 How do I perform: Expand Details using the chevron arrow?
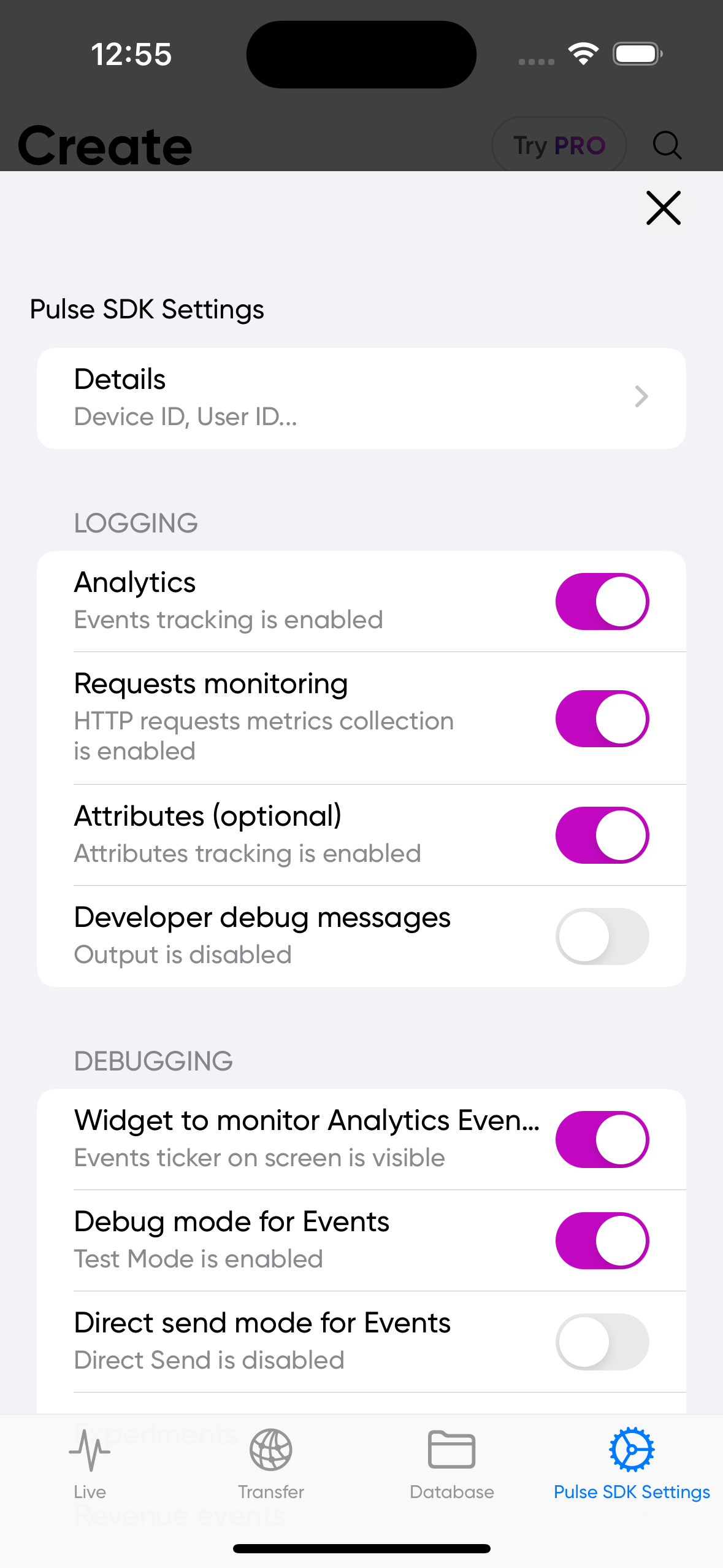point(641,397)
